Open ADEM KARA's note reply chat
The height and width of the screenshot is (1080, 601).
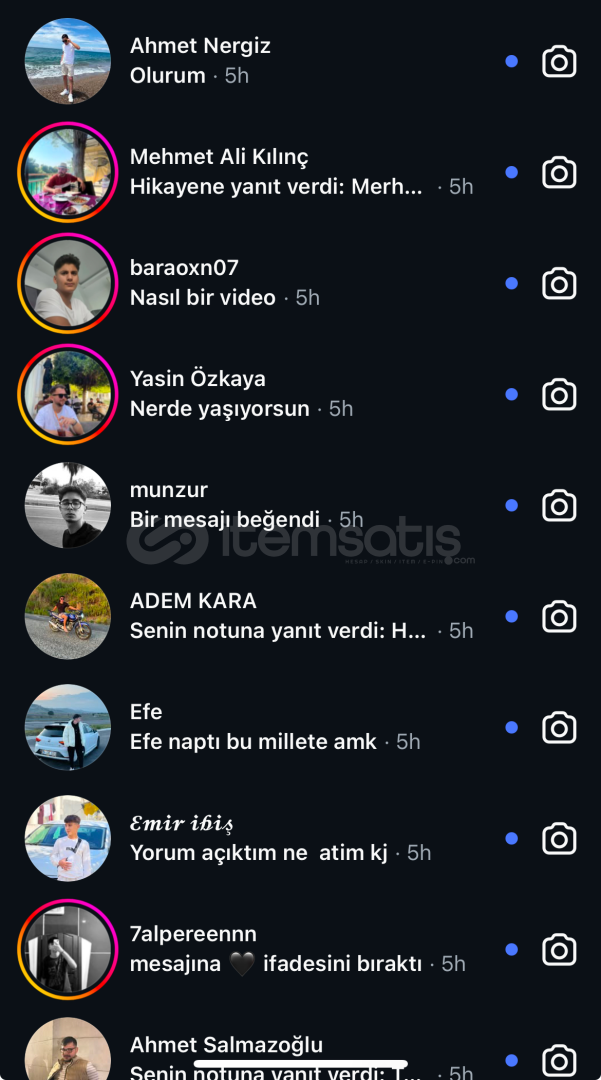tap(300, 616)
